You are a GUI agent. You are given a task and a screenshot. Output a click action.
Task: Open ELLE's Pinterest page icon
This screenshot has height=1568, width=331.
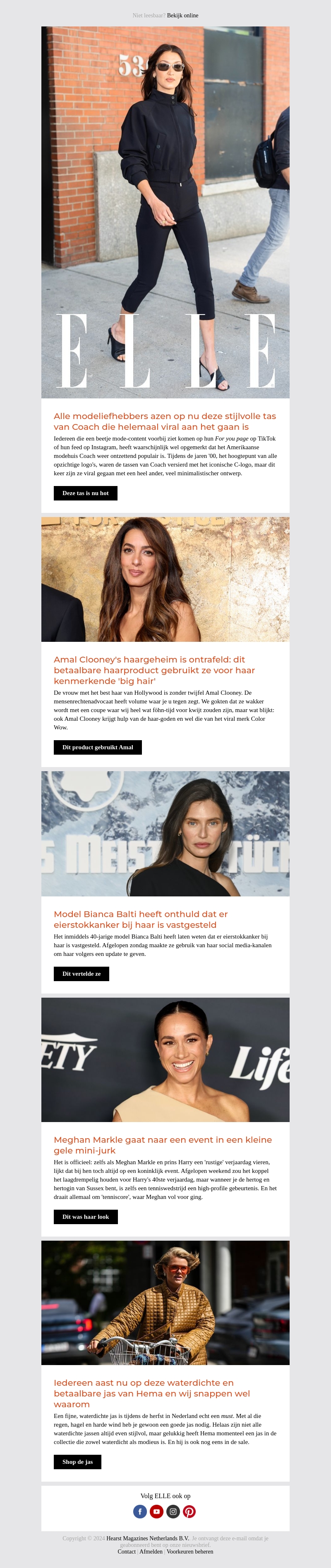point(189,1511)
